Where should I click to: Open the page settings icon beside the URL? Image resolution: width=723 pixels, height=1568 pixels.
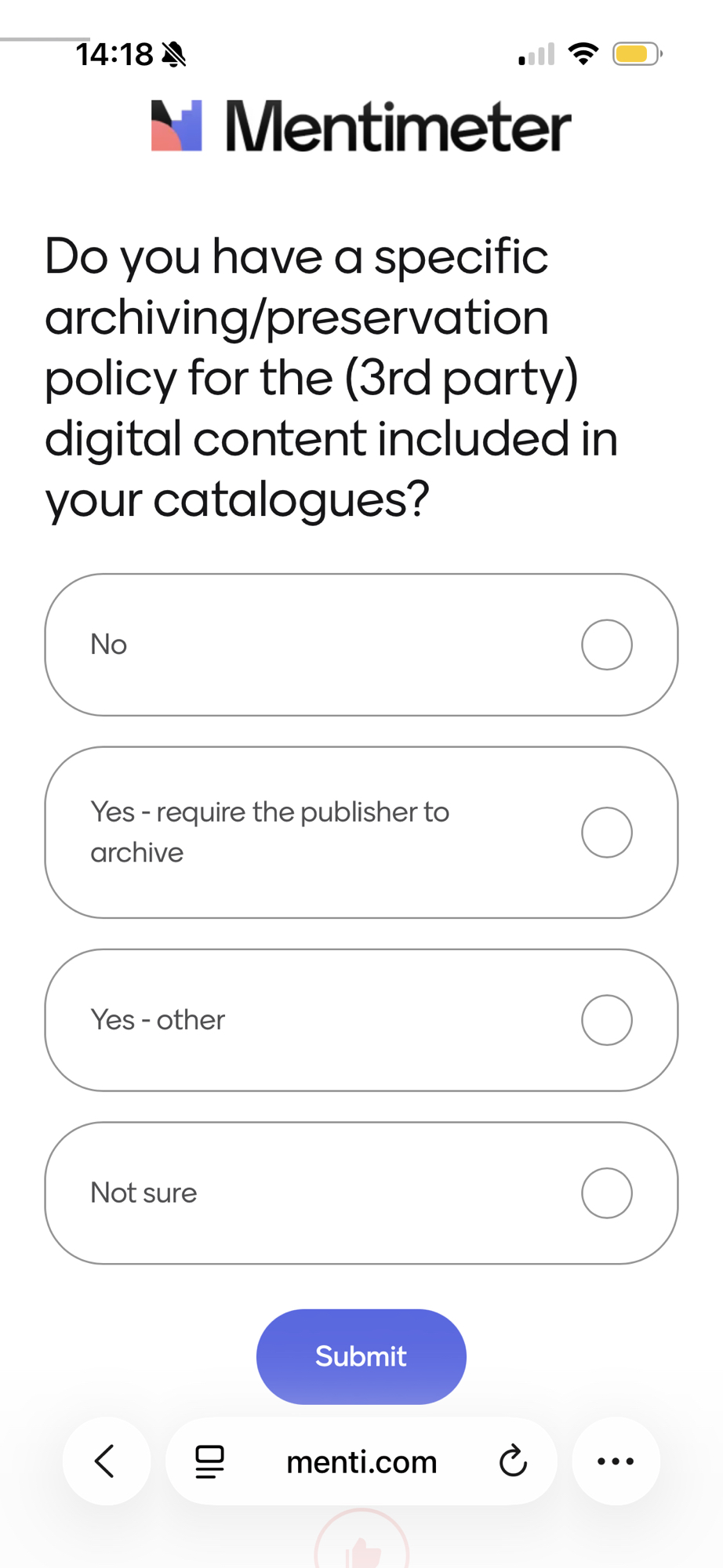[x=209, y=1461]
